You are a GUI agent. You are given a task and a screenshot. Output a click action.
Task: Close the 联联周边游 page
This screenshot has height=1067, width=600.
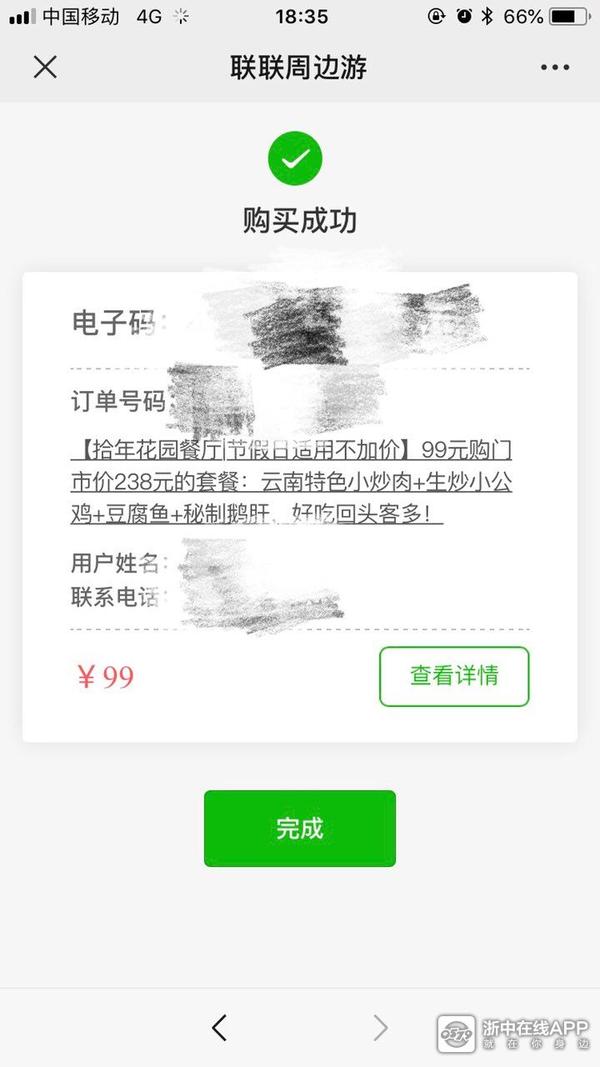coord(45,67)
